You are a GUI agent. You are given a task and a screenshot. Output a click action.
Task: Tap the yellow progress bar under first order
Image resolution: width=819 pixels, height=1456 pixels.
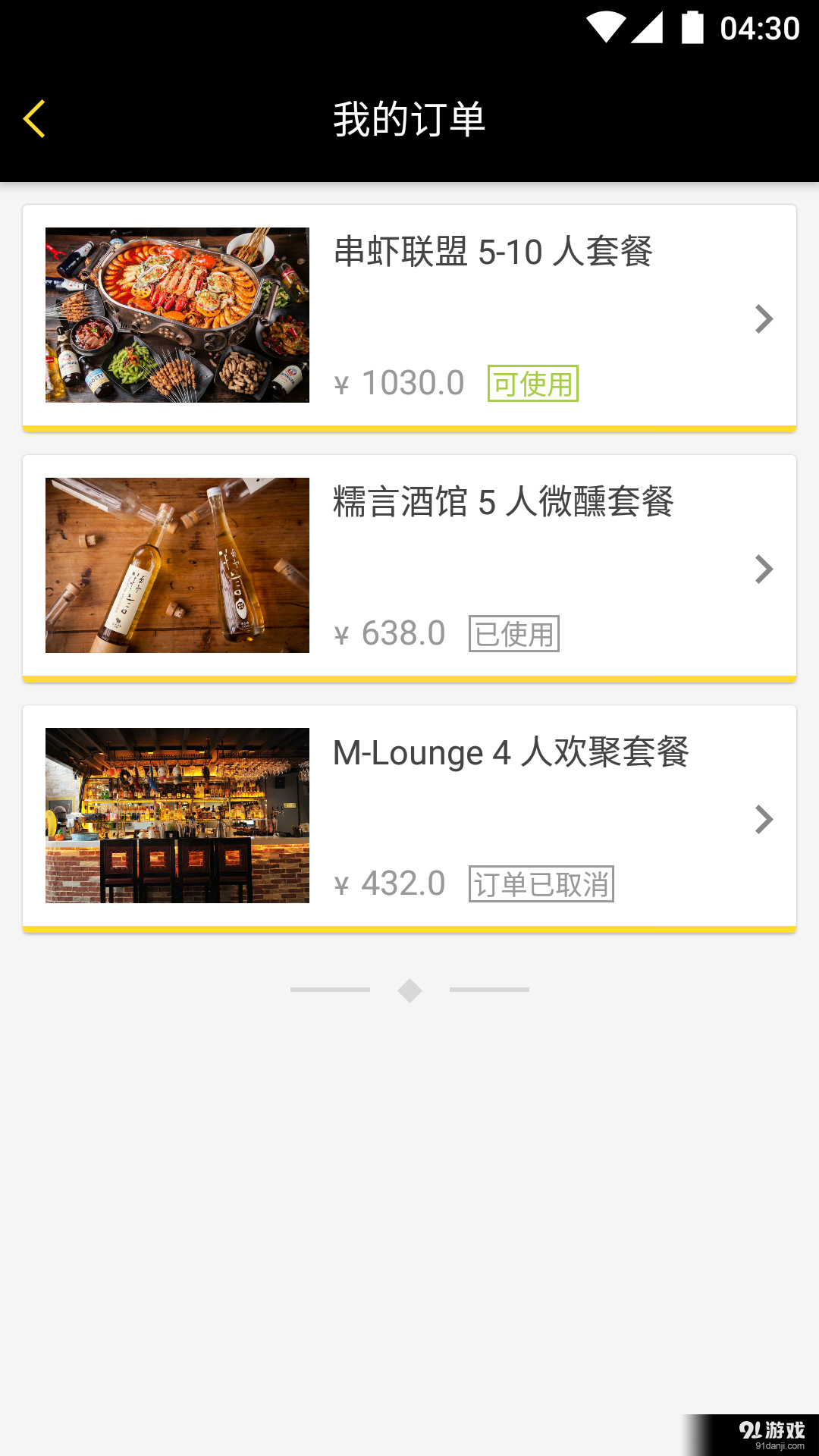(x=409, y=428)
